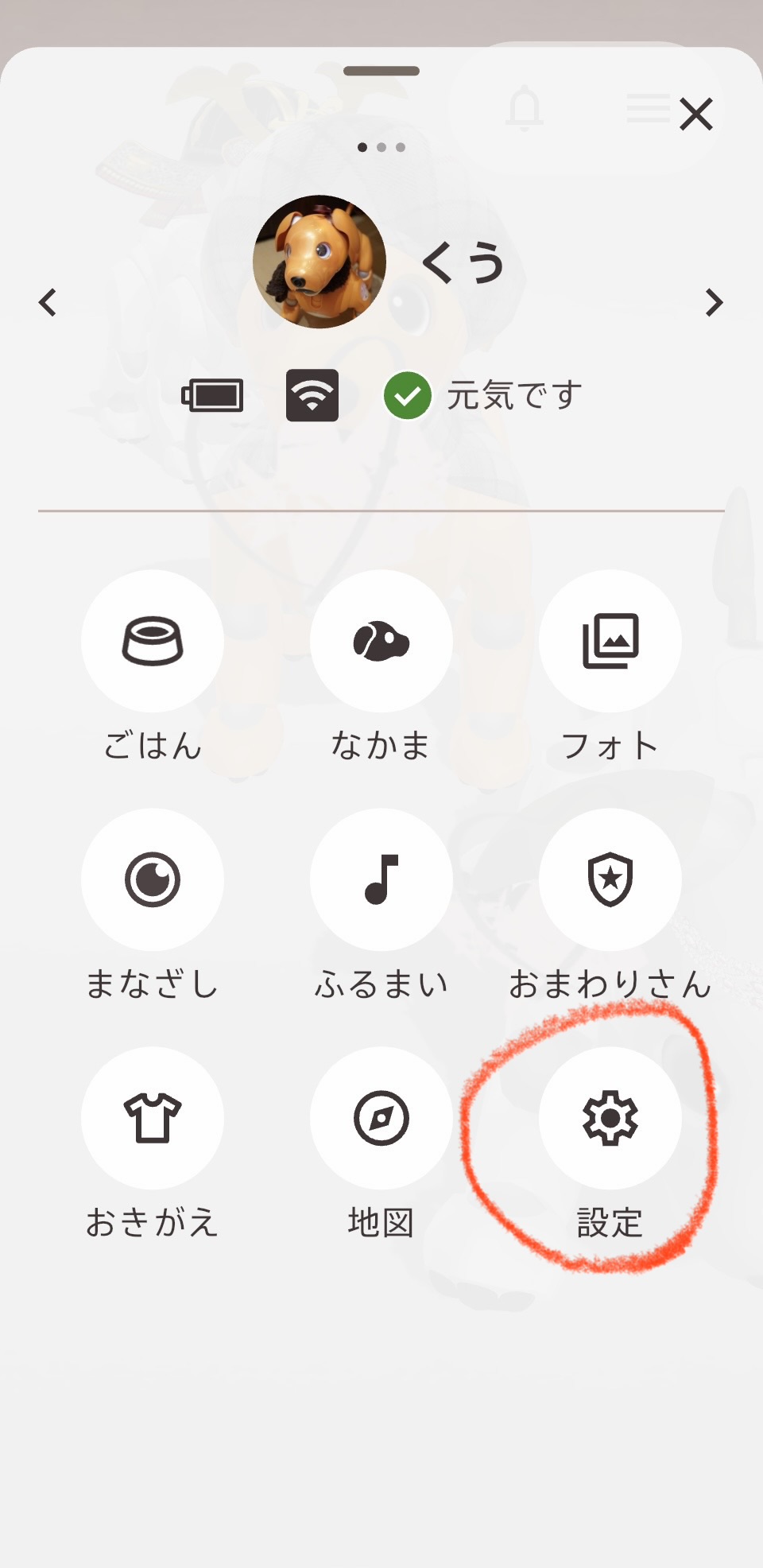
Task: Open the なかま friends menu
Action: tap(381, 642)
